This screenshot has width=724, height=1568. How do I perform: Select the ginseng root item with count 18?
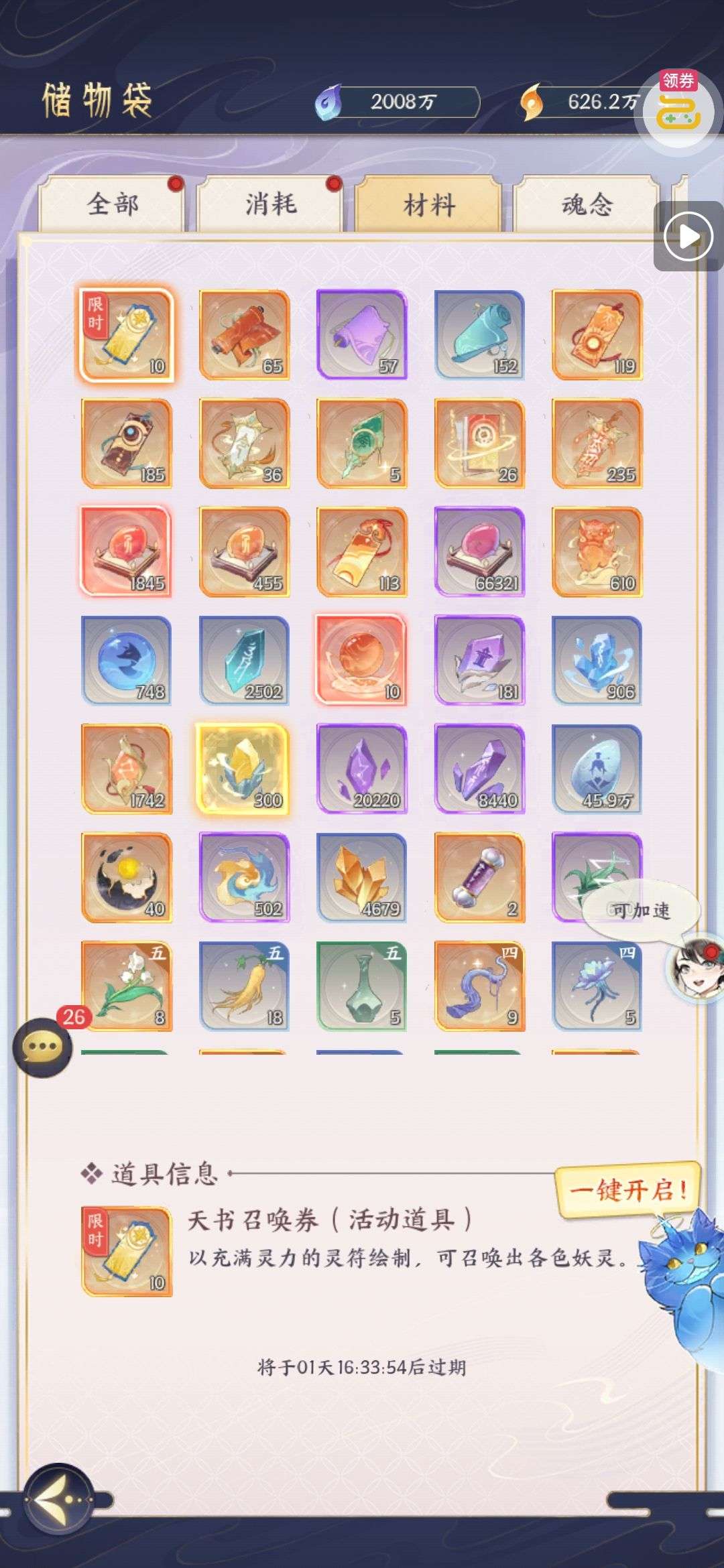(x=244, y=986)
